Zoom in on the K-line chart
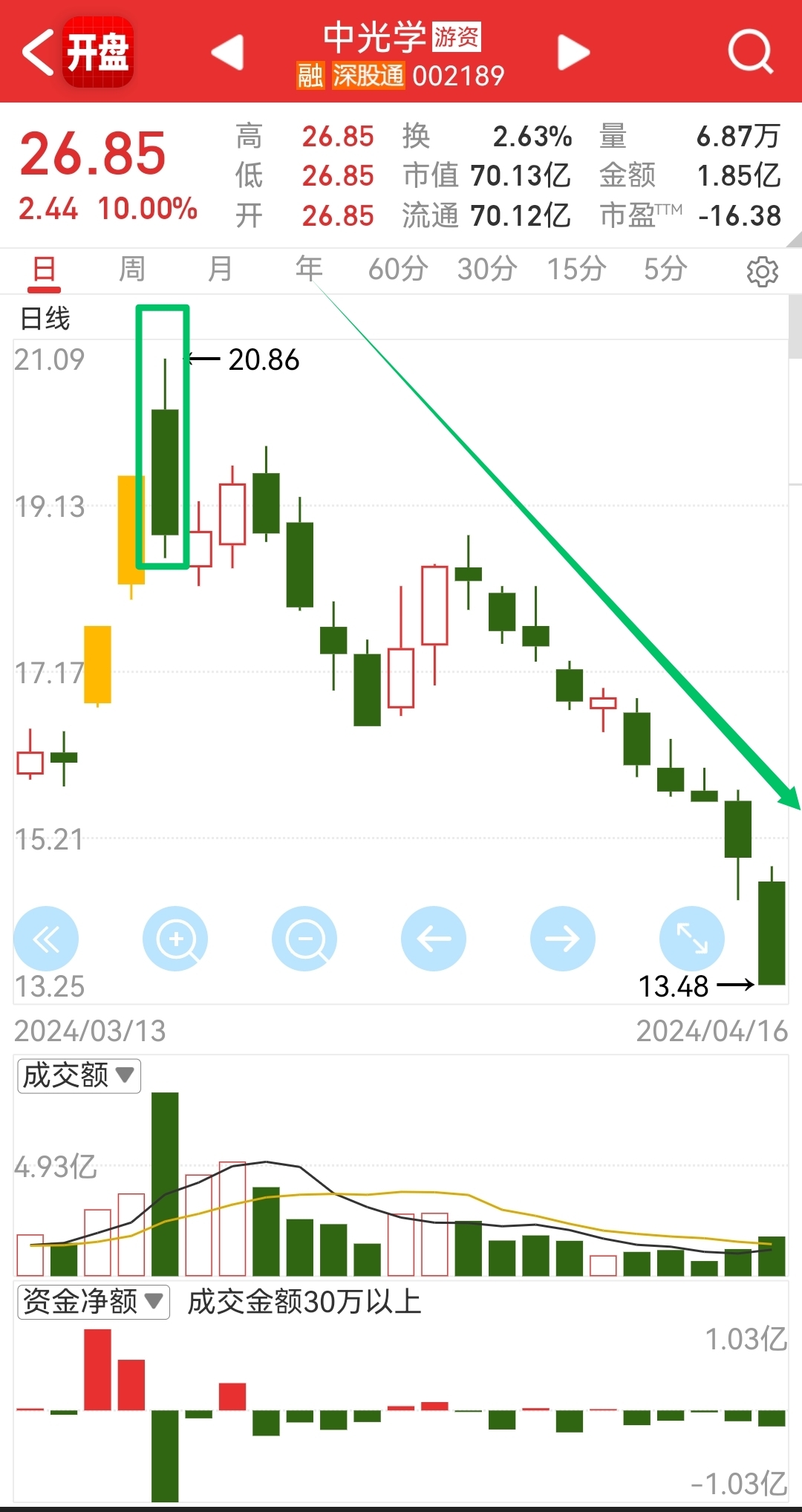The width and height of the screenshot is (802, 1512). [x=175, y=939]
